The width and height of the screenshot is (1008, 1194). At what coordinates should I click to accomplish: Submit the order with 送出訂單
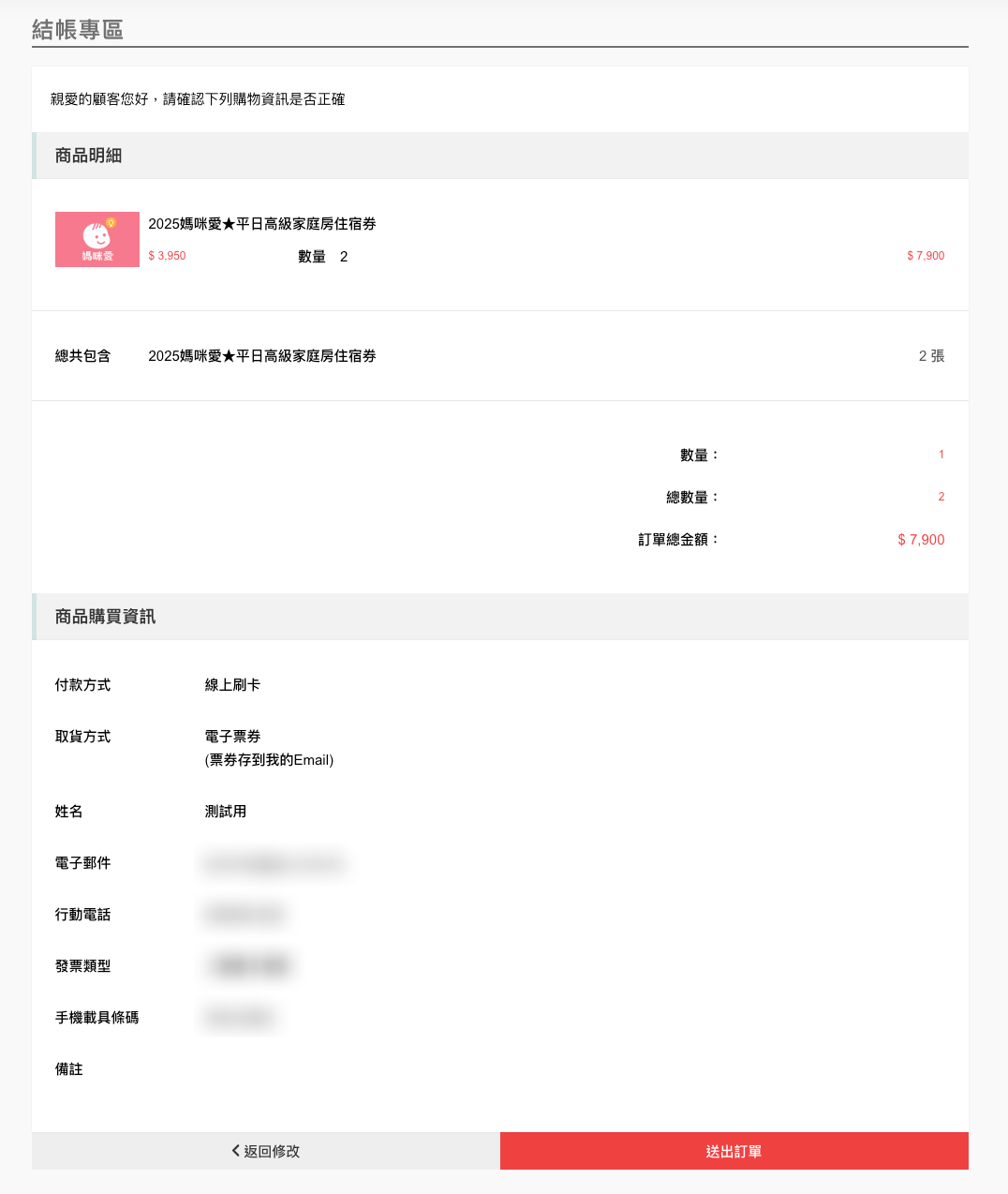(734, 1151)
